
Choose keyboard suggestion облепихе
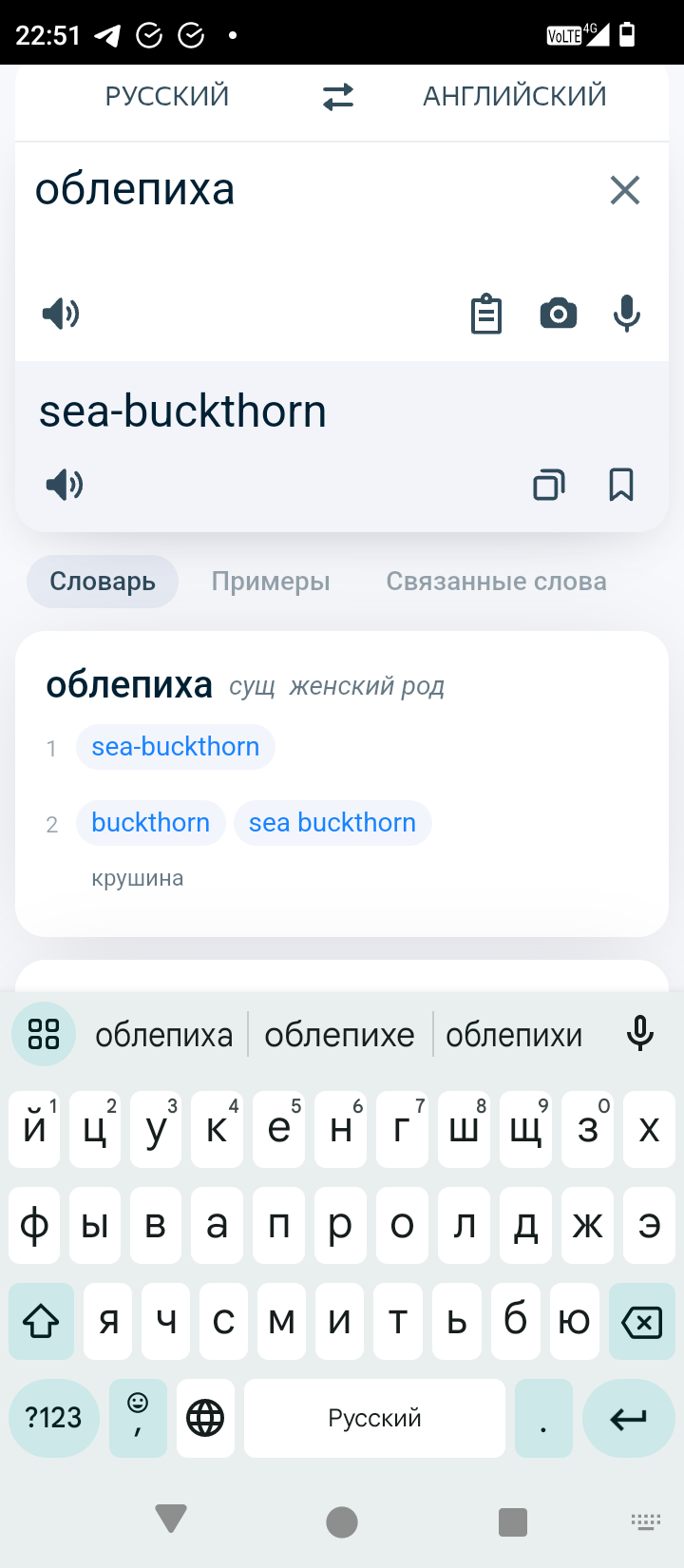[x=340, y=1035]
